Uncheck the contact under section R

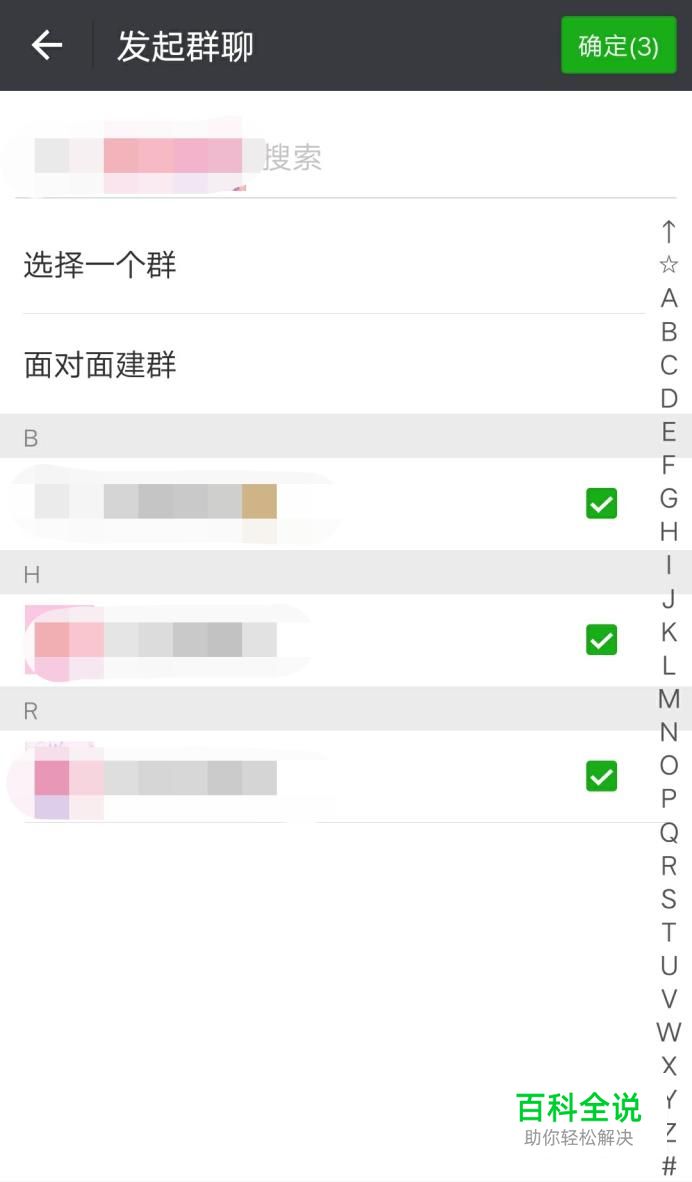pyautogui.click(x=601, y=776)
